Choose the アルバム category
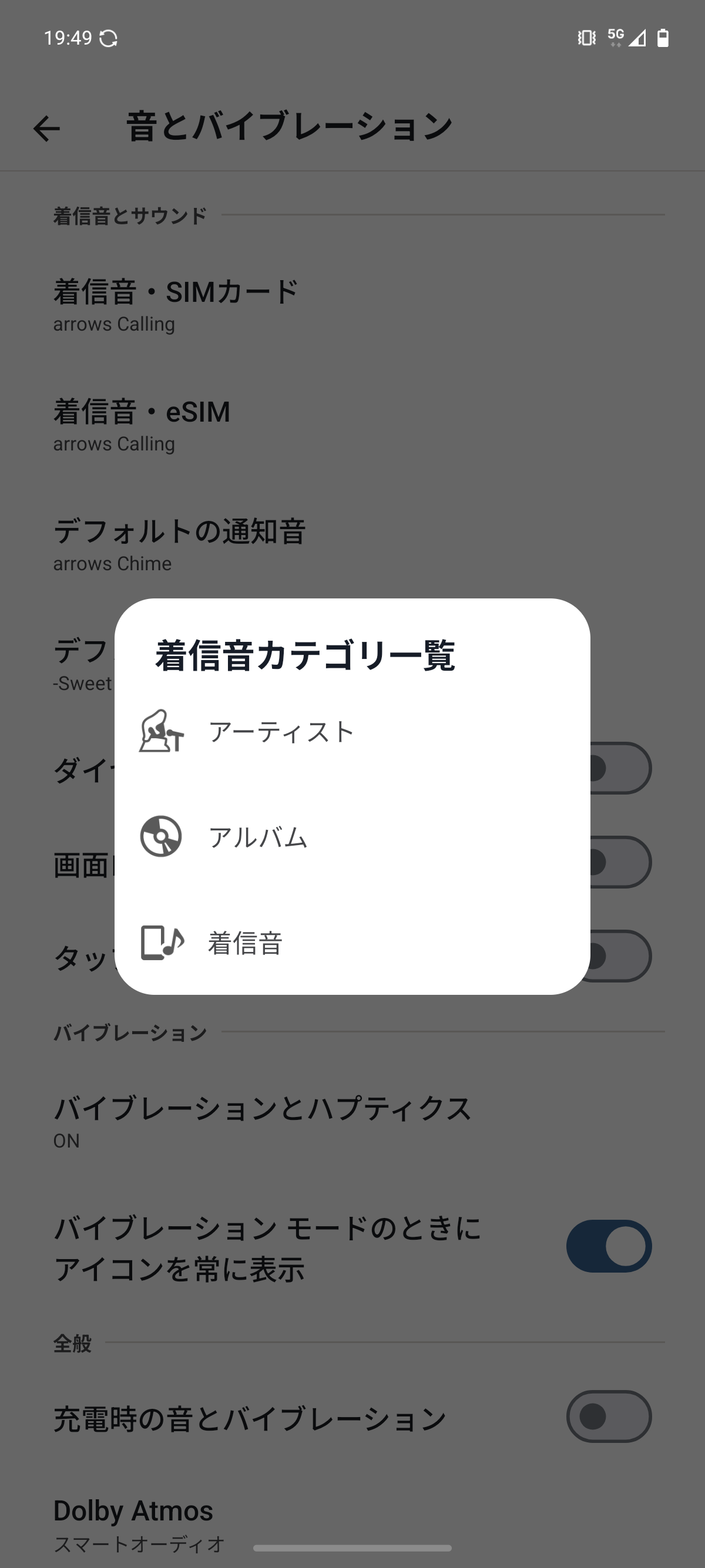 coord(352,837)
